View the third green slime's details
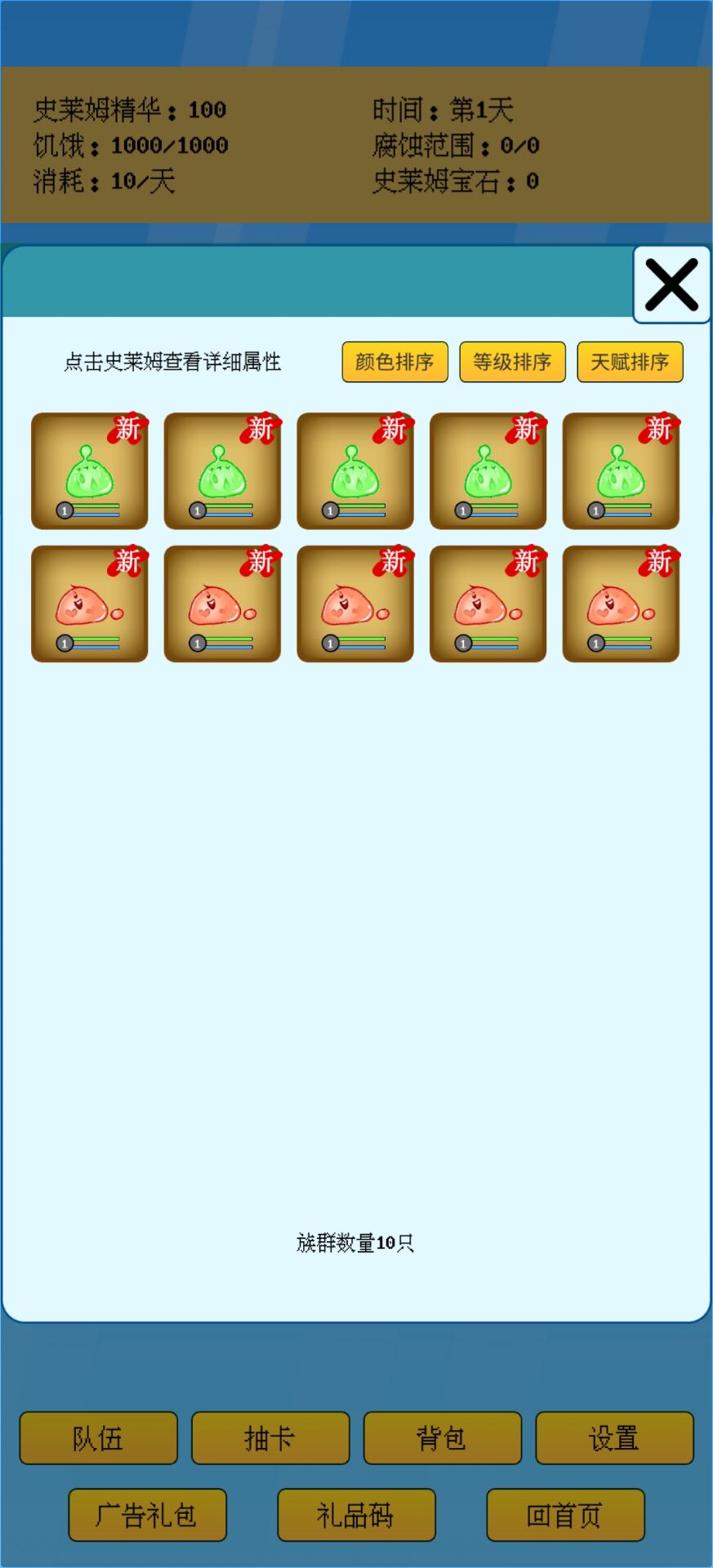The width and height of the screenshot is (713, 1568). pyautogui.click(x=355, y=471)
